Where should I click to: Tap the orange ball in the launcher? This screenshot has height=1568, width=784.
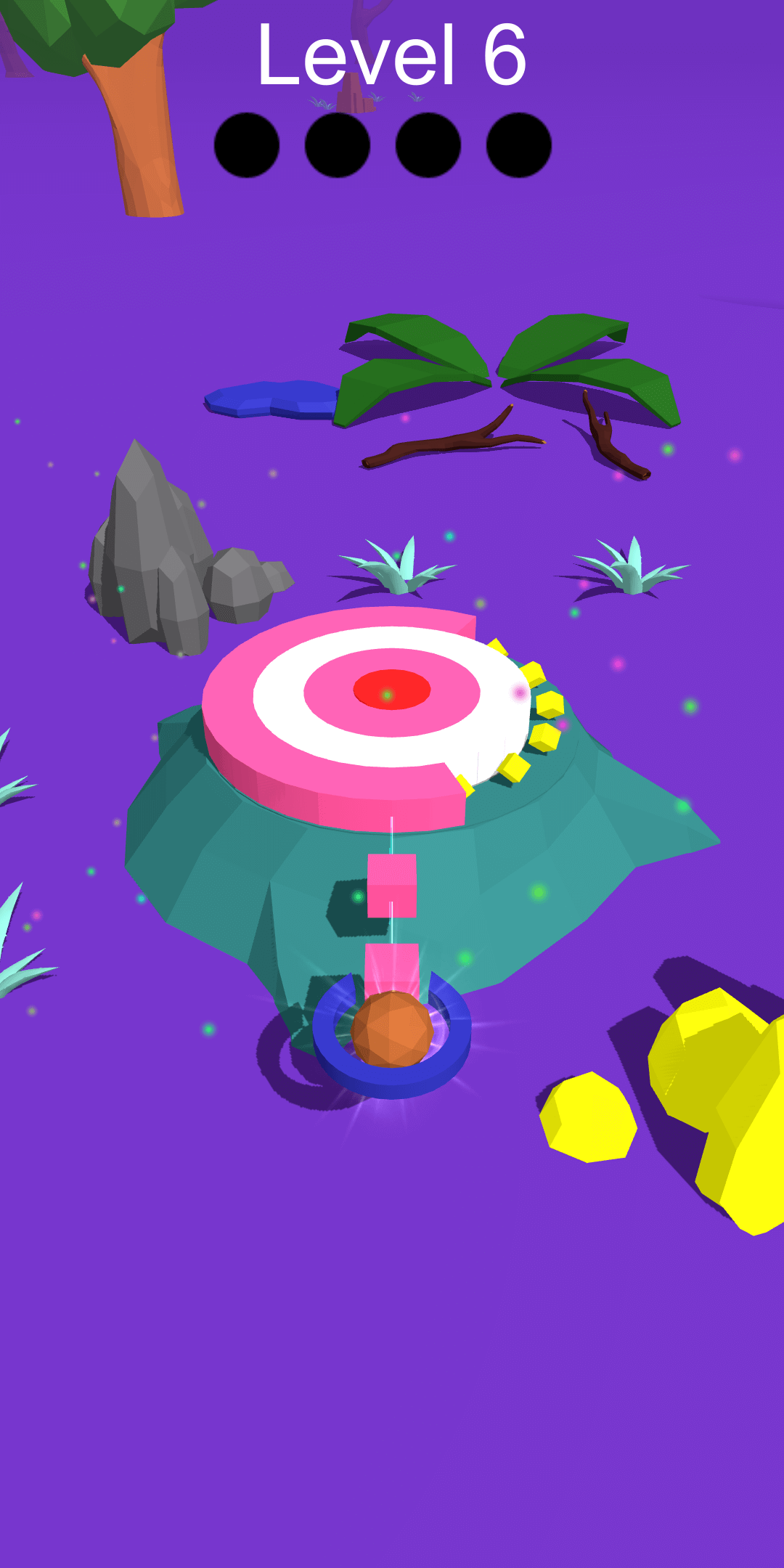point(392,1029)
